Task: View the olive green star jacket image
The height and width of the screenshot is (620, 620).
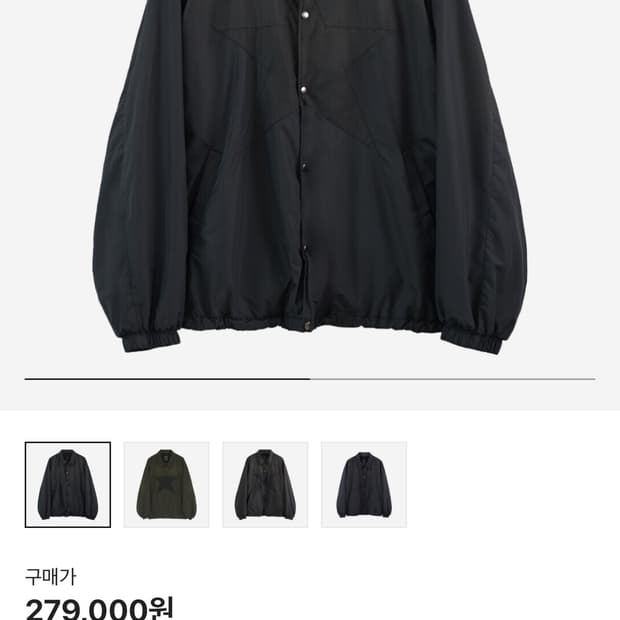Action: point(166,485)
